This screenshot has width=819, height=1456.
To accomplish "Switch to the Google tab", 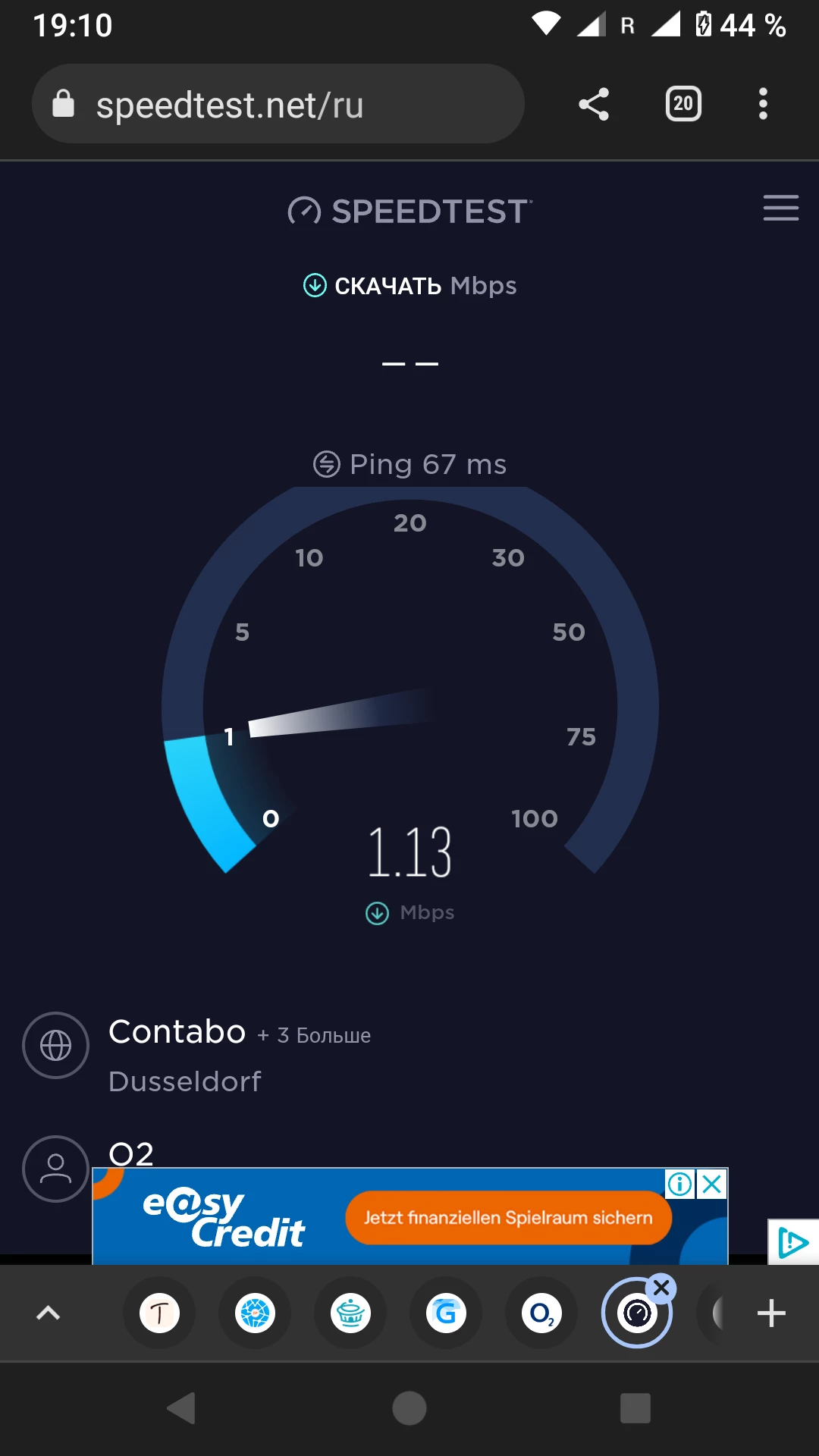I will click(x=446, y=1313).
